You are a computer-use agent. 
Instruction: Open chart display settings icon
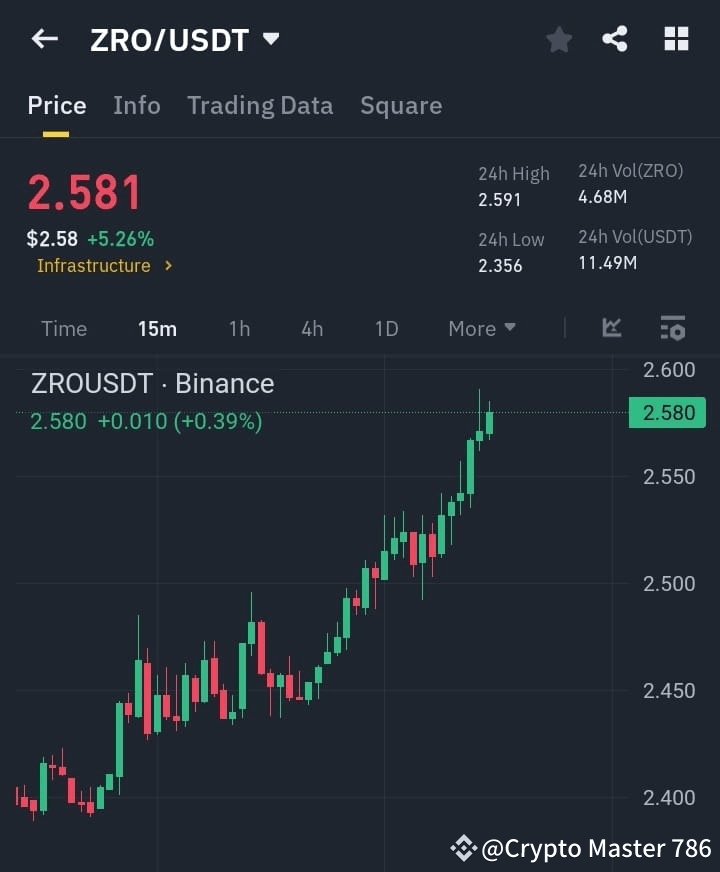(671, 328)
